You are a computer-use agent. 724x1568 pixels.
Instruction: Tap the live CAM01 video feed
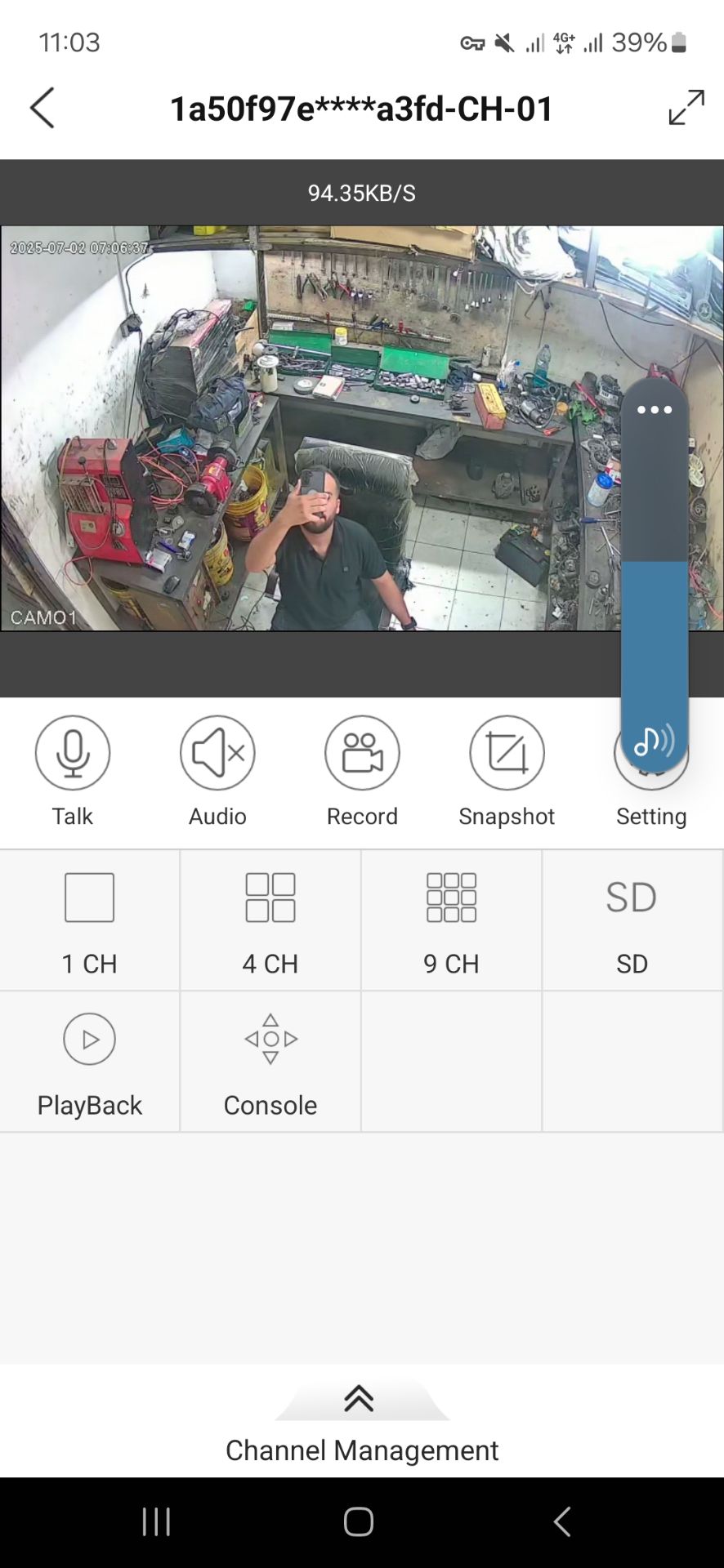coord(311,428)
